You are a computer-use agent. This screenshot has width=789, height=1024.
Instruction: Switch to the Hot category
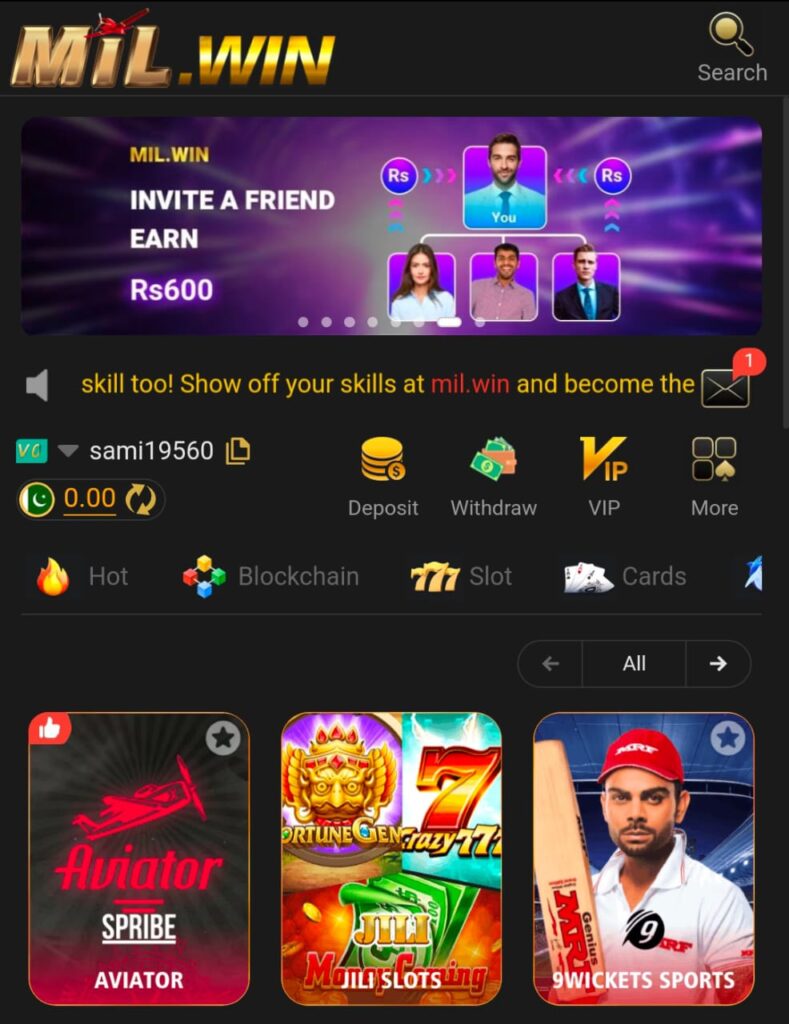(84, 576)
